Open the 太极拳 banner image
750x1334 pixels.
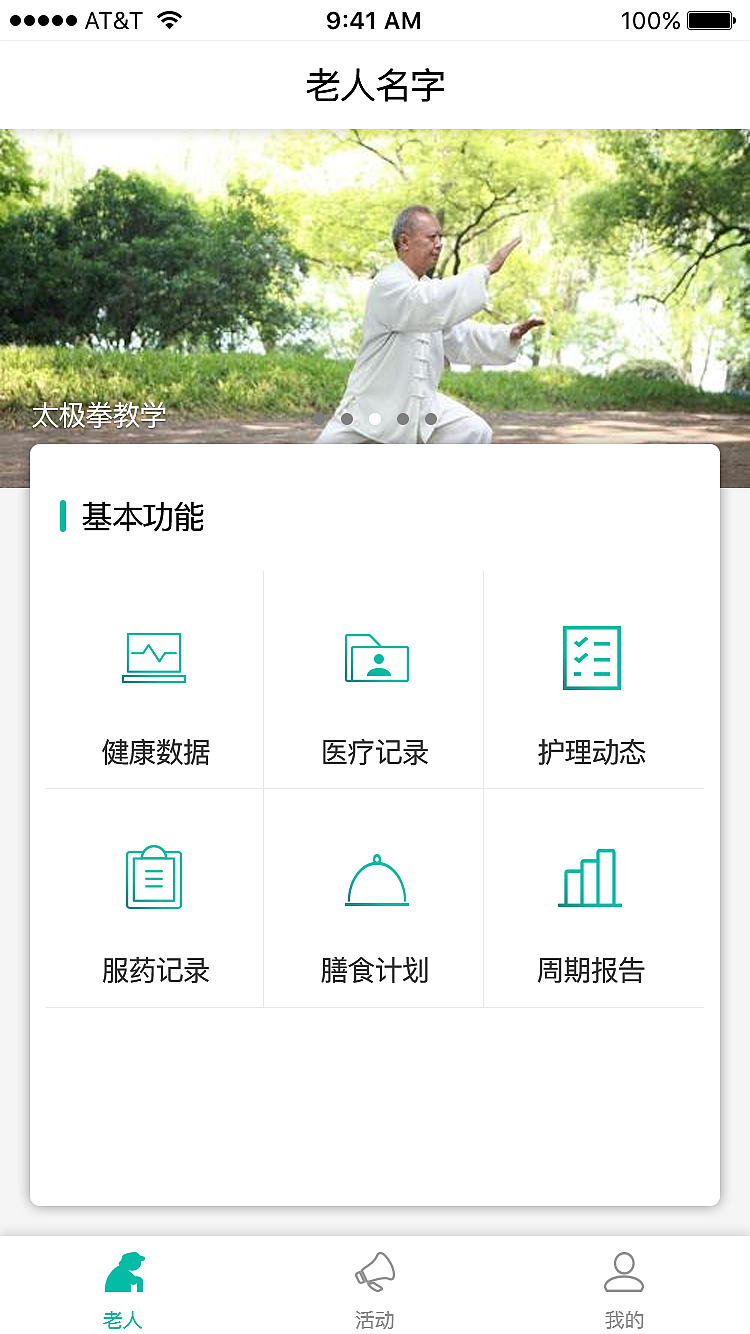pyautogui.click(x=375, y=280)
